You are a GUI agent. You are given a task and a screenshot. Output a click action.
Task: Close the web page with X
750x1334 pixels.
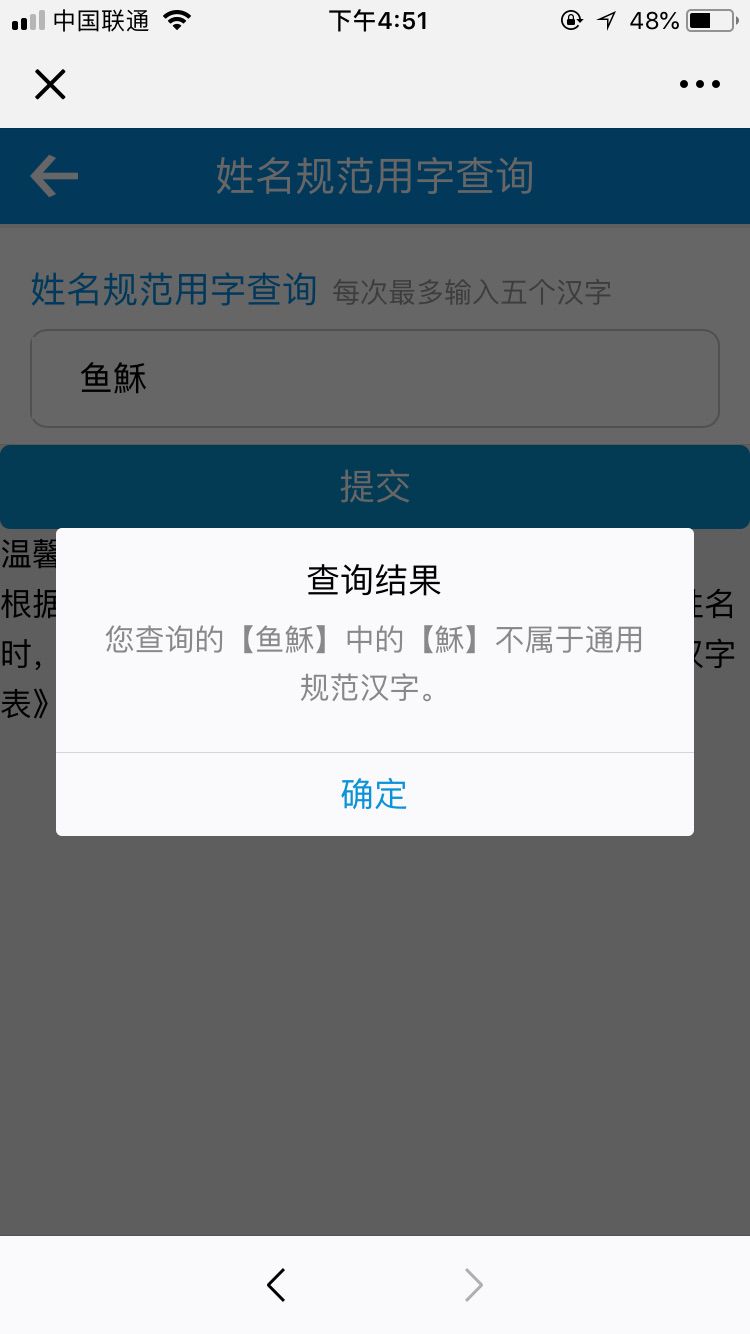[50, 85]
